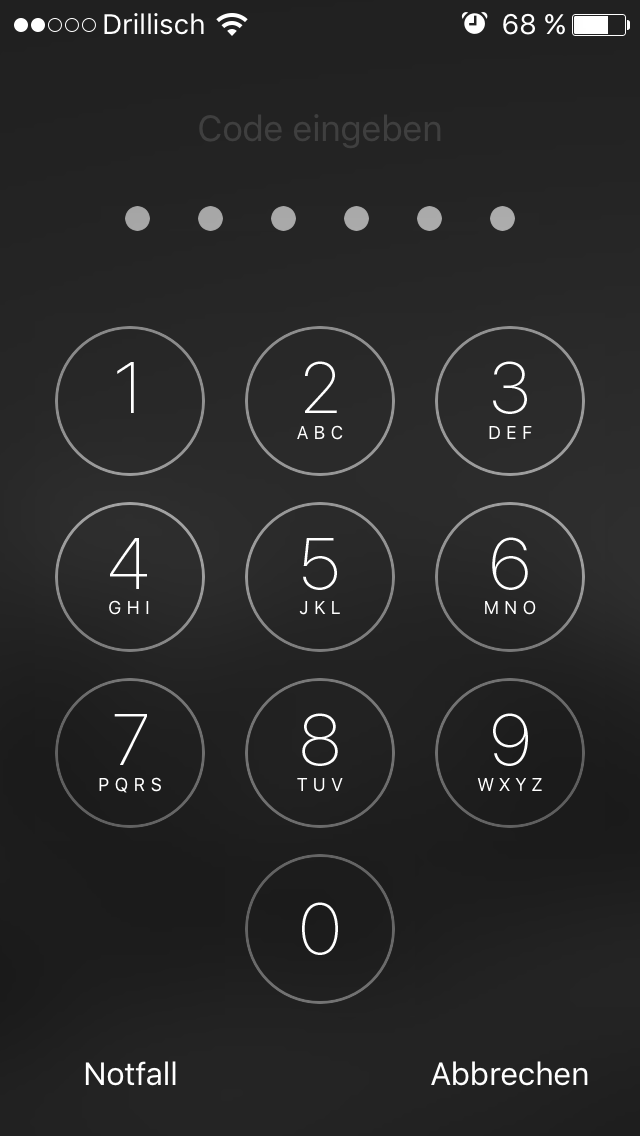The image size is (640, 1136).
Task: Enter digit 8 TUV
Action: tap(320, 753)
